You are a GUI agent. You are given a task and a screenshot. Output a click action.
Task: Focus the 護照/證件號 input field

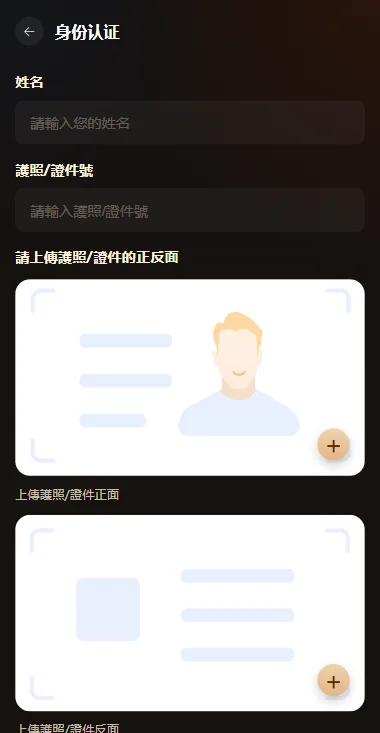coord(190,210)
